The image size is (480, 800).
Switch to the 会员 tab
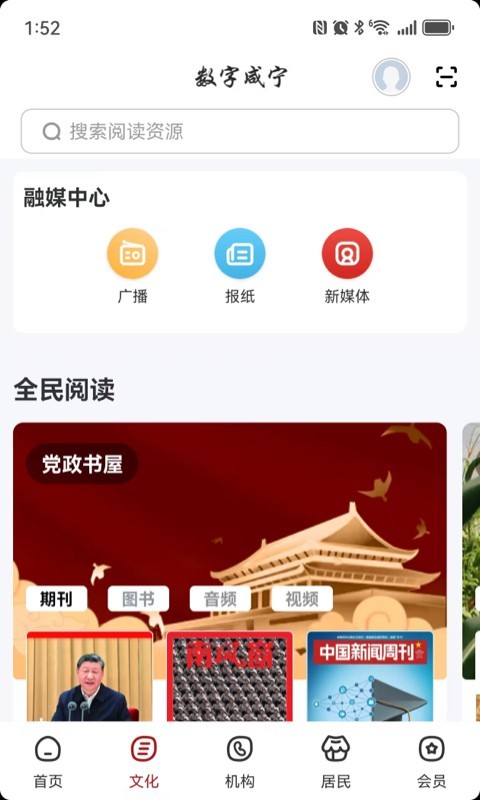[x=432, y=762]
